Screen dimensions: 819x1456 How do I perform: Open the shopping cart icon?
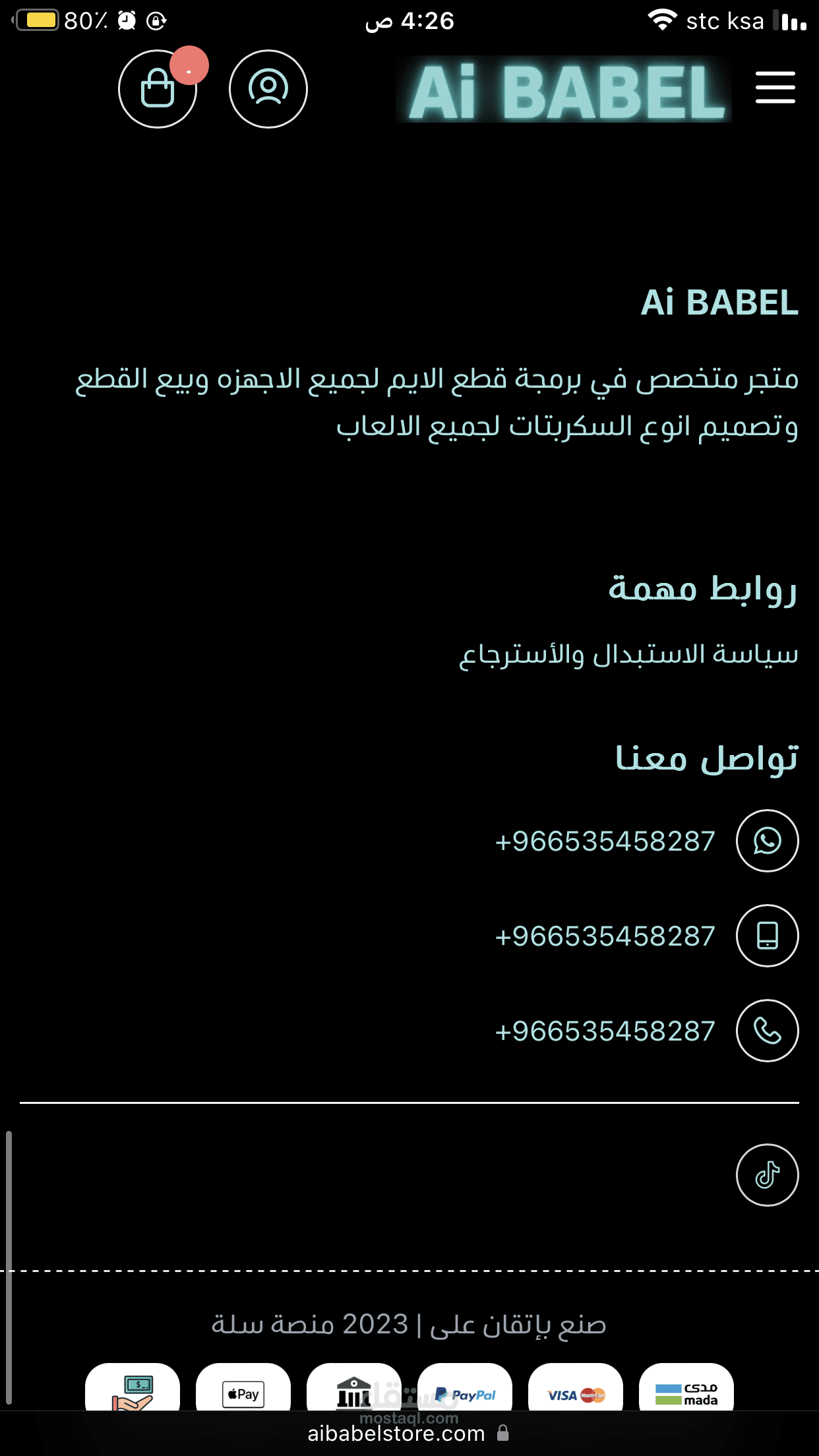(158, 89)
